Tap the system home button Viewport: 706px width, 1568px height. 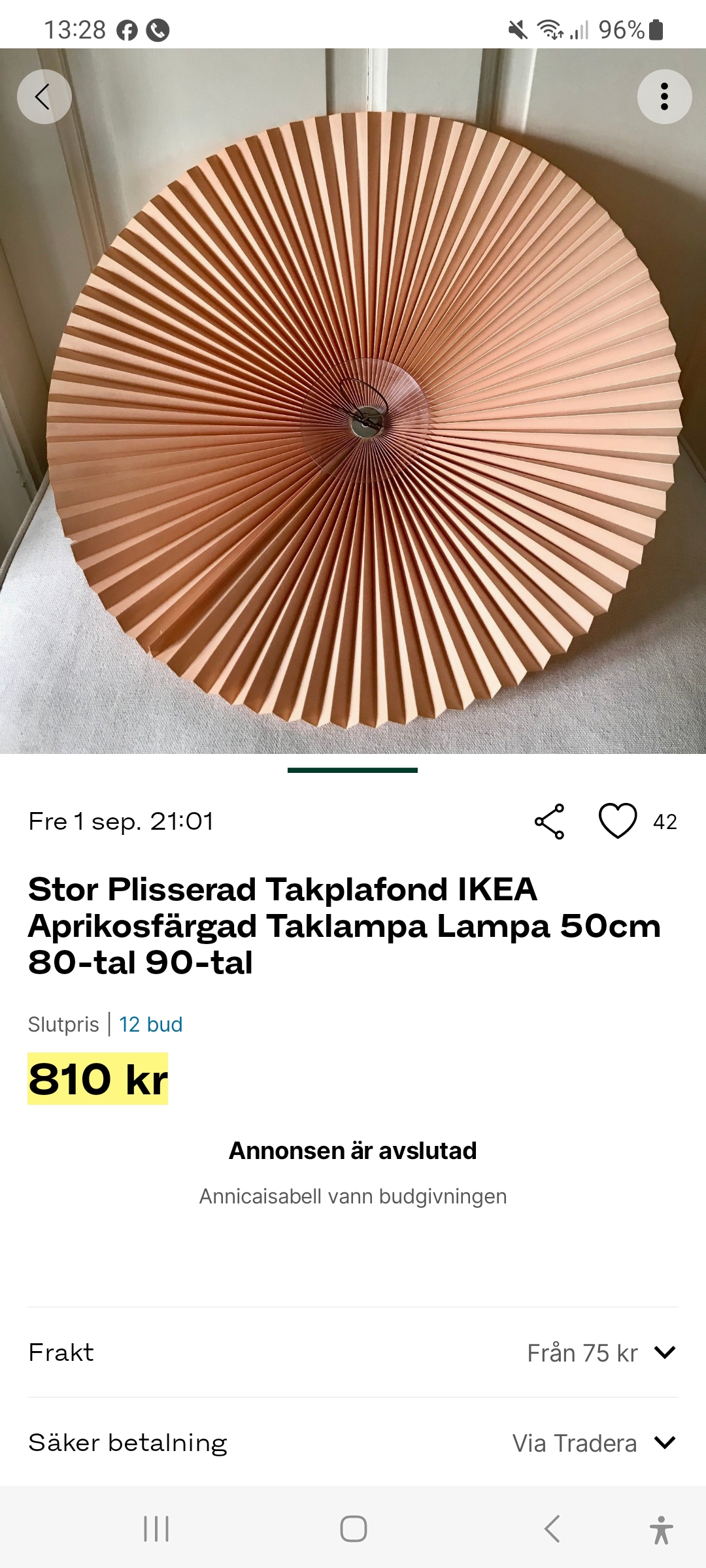(x=353, y=1529)
